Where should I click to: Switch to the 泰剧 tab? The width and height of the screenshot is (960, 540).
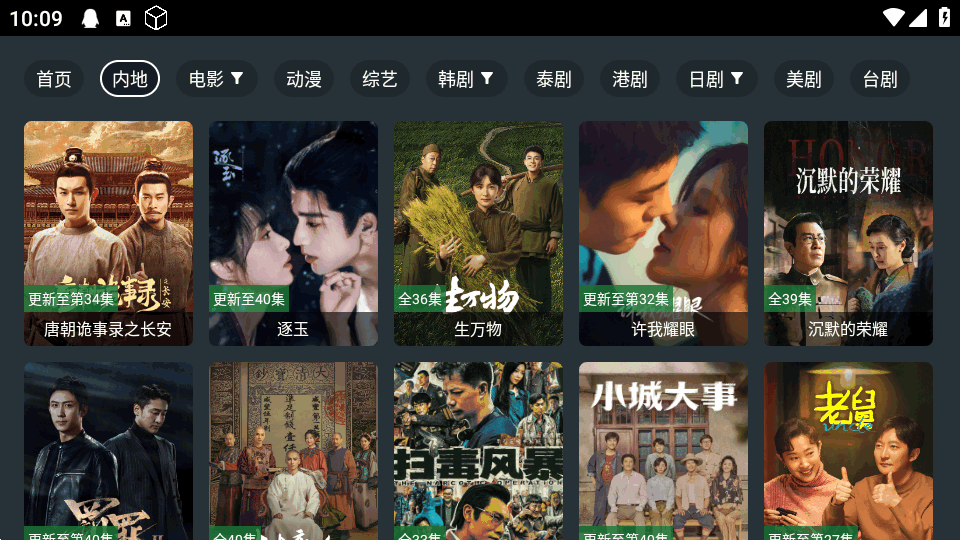(x=553, y=79)
